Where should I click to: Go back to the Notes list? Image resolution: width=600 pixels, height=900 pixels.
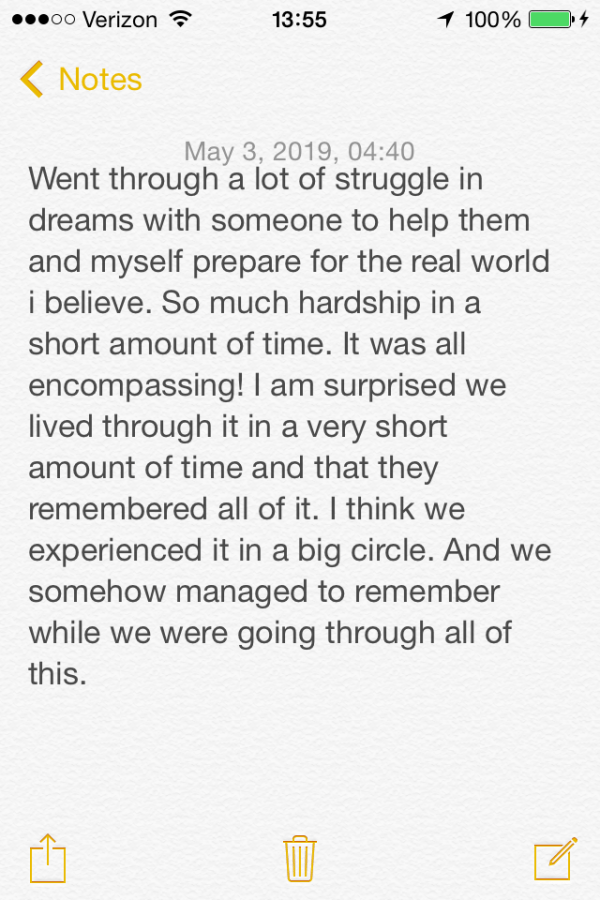point(80,79)
